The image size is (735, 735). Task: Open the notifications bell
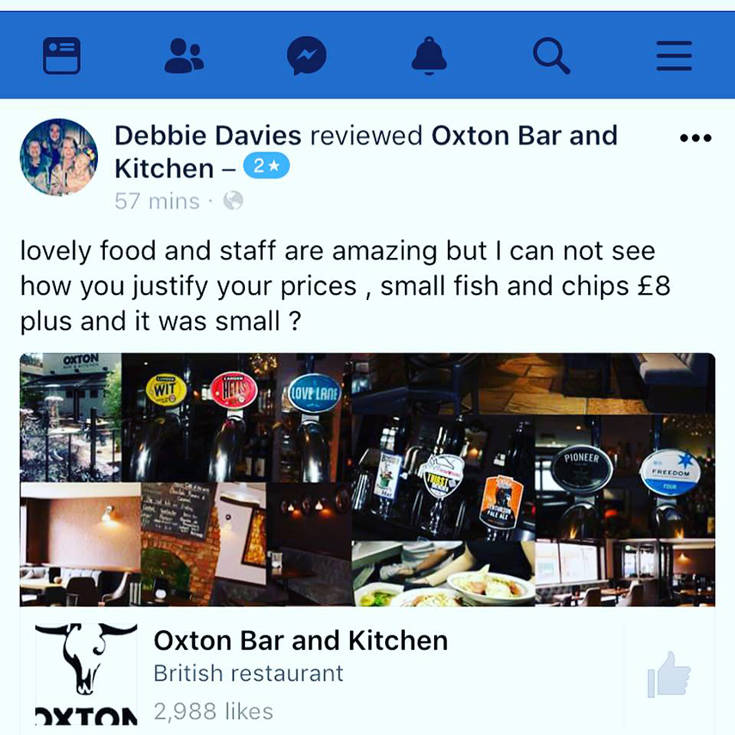pos(429,56)
